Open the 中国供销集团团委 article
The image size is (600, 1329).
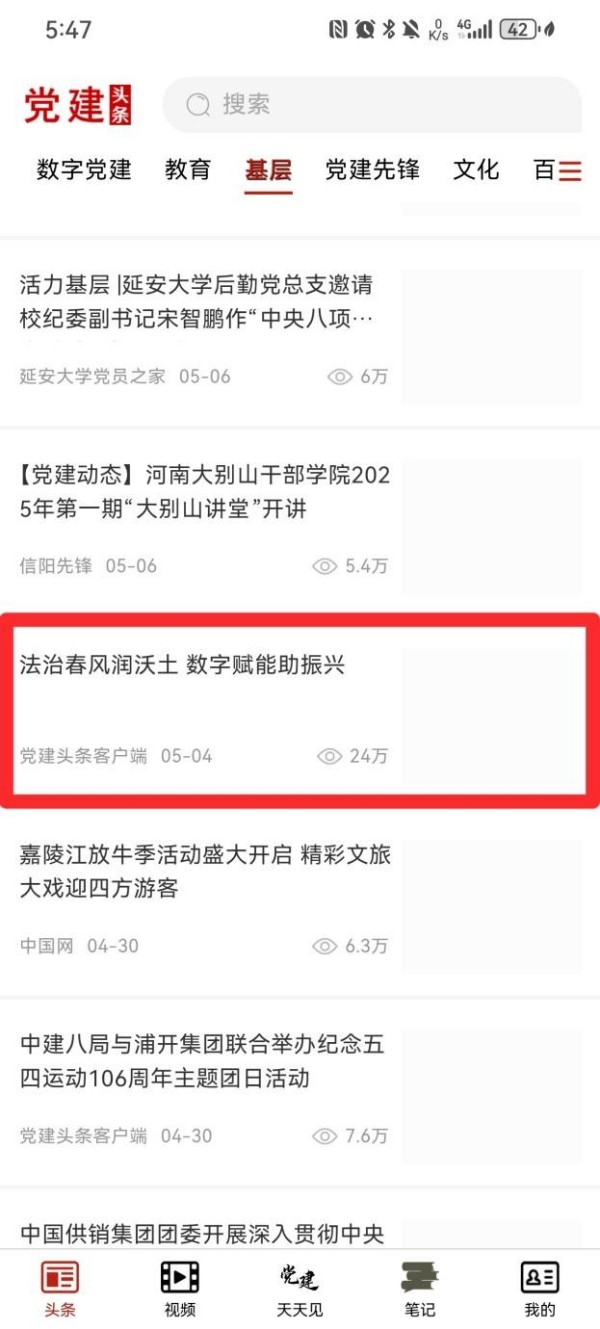pyautogui.click(x=202, y=1233)
